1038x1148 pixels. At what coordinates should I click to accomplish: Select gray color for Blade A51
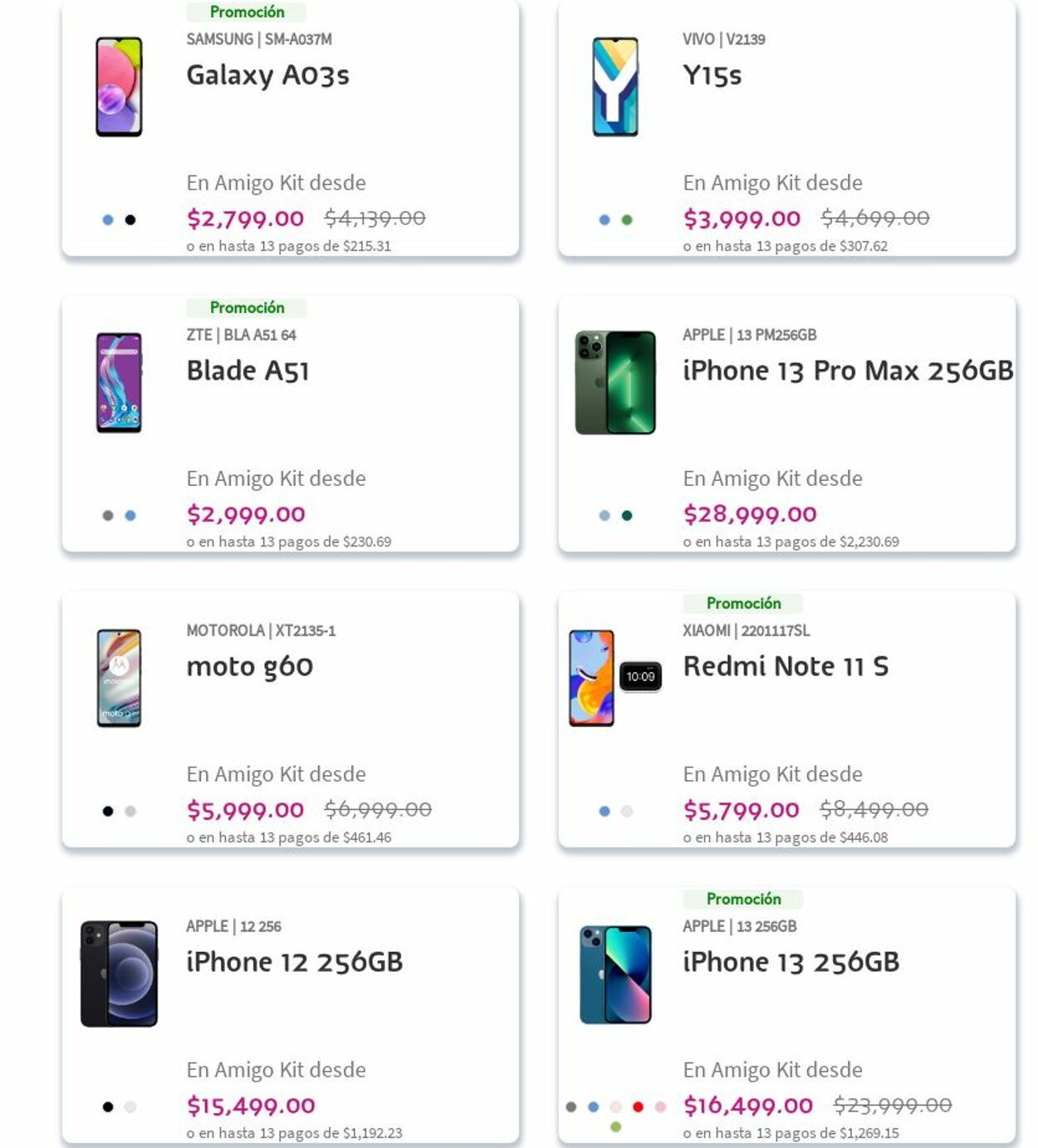click(x=108, y=516)
